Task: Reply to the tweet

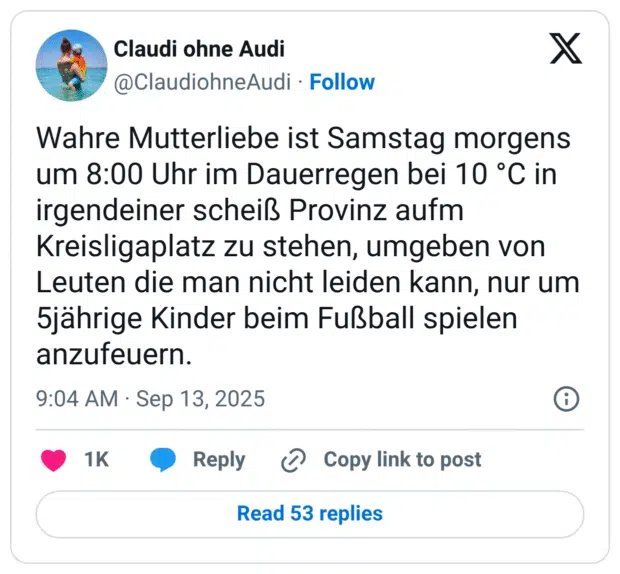Action: pos(198,460)
